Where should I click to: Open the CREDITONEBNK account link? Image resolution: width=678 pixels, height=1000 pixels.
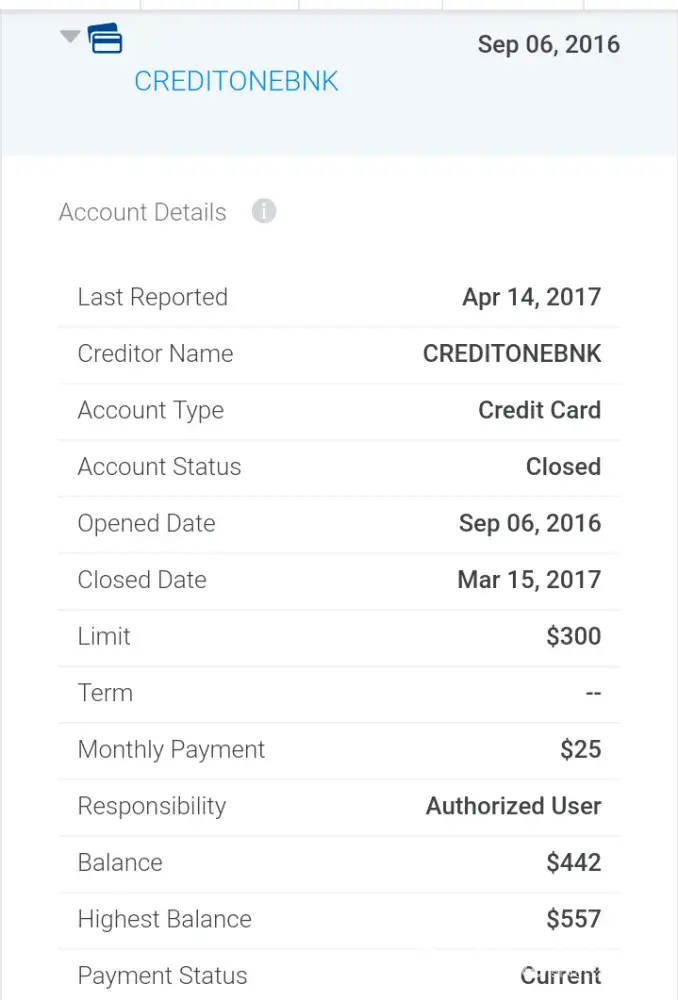click(x=236, y=82)
